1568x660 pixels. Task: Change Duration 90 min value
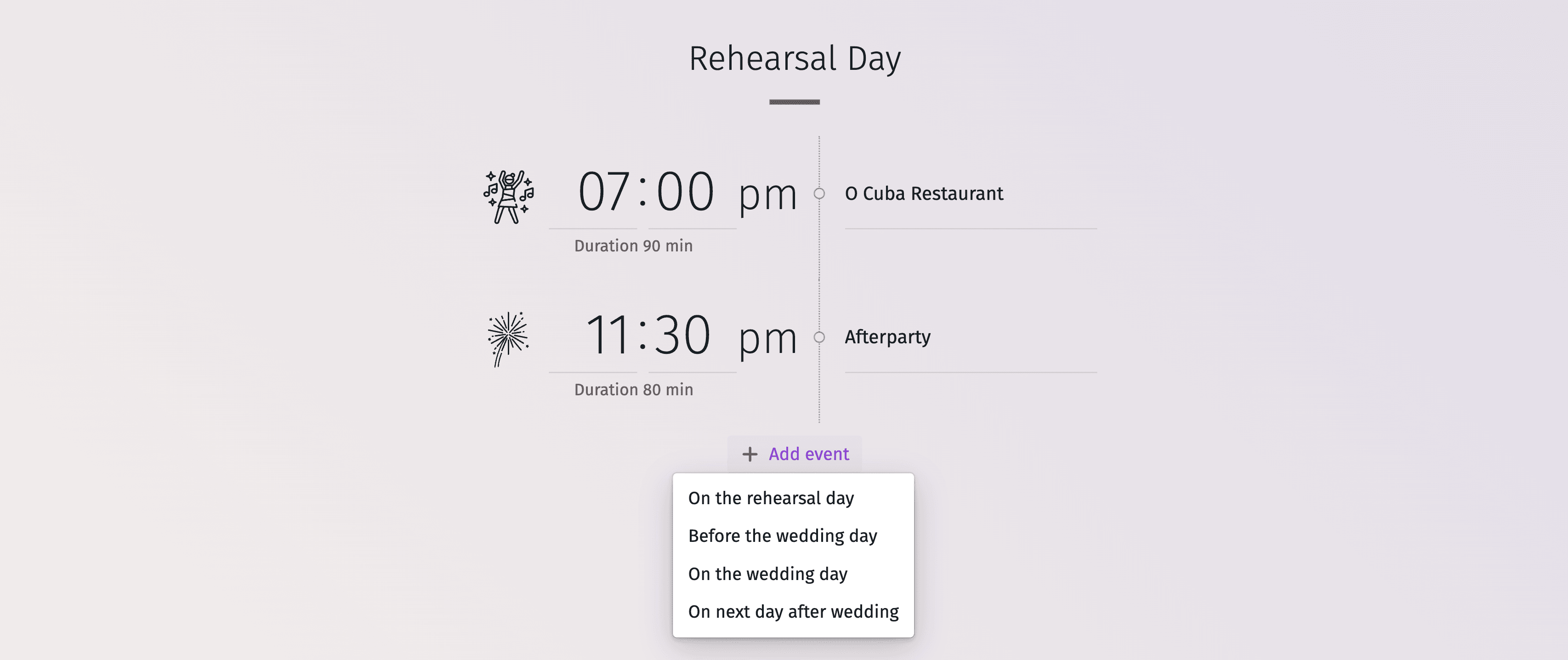click(x=633, y=246)
